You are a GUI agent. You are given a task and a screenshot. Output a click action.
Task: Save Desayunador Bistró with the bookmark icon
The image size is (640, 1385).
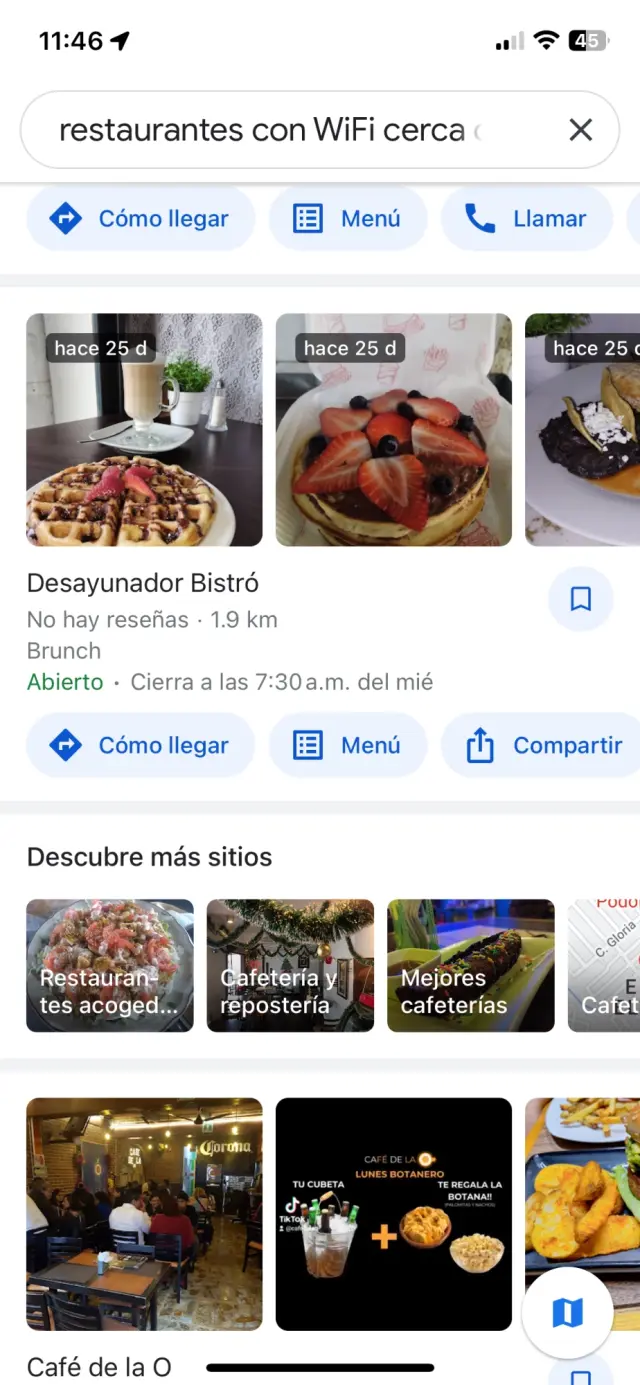580,599
